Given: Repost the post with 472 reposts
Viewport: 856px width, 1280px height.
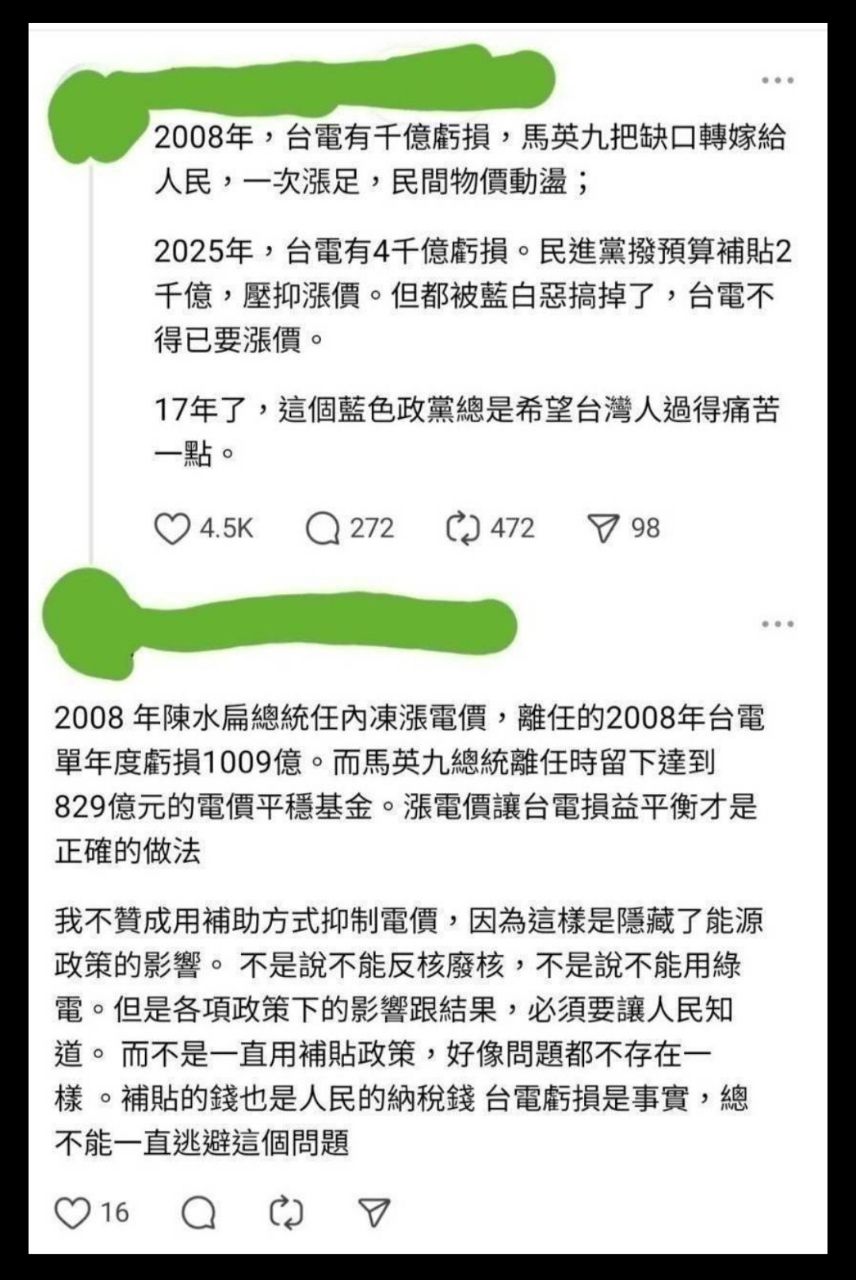Looking at the screenshot, I should (x=464, y=528).
